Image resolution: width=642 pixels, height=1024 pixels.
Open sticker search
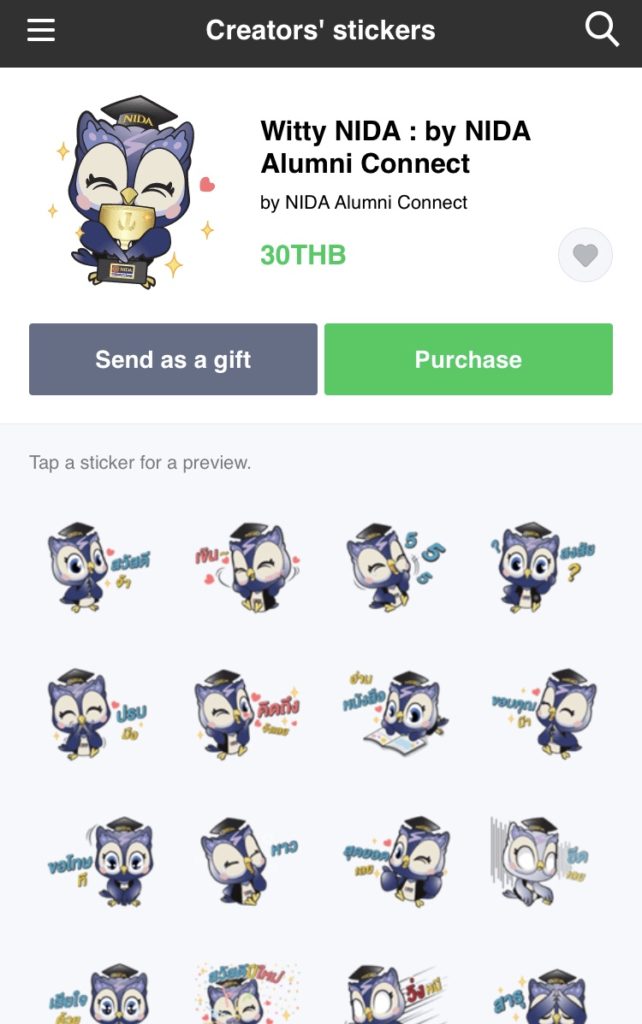coord(601,31)
